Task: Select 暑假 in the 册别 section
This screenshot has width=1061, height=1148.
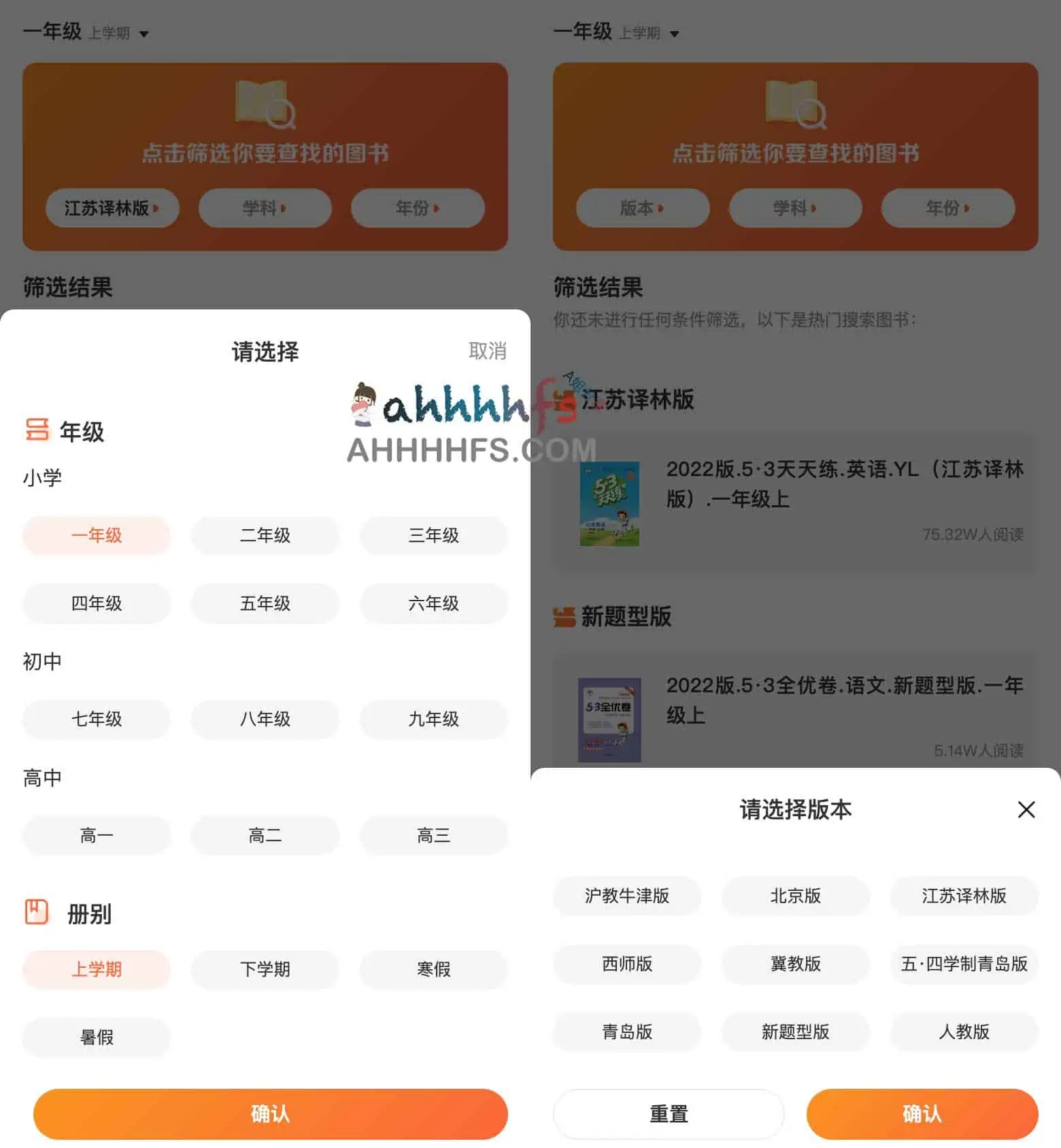Action: click(96, 1037)
